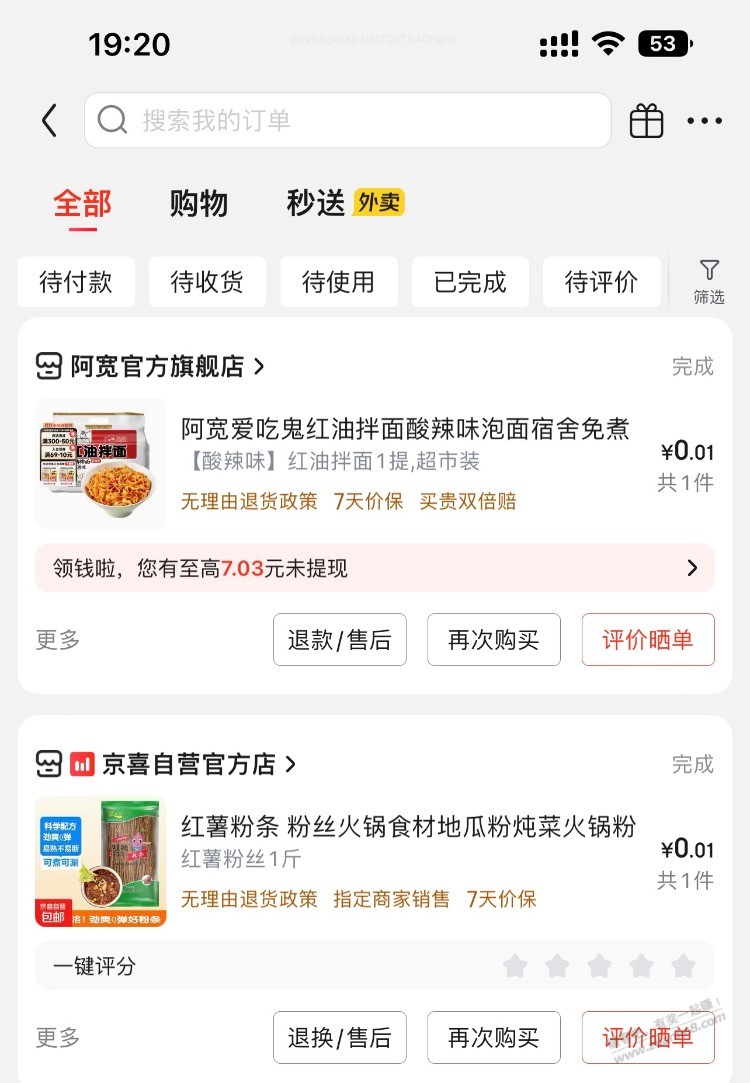Image resolution: width=750 pixels, height=1083 pixels.
Task: Select the 待使用 filter chip
Action: tap(338, 282)
